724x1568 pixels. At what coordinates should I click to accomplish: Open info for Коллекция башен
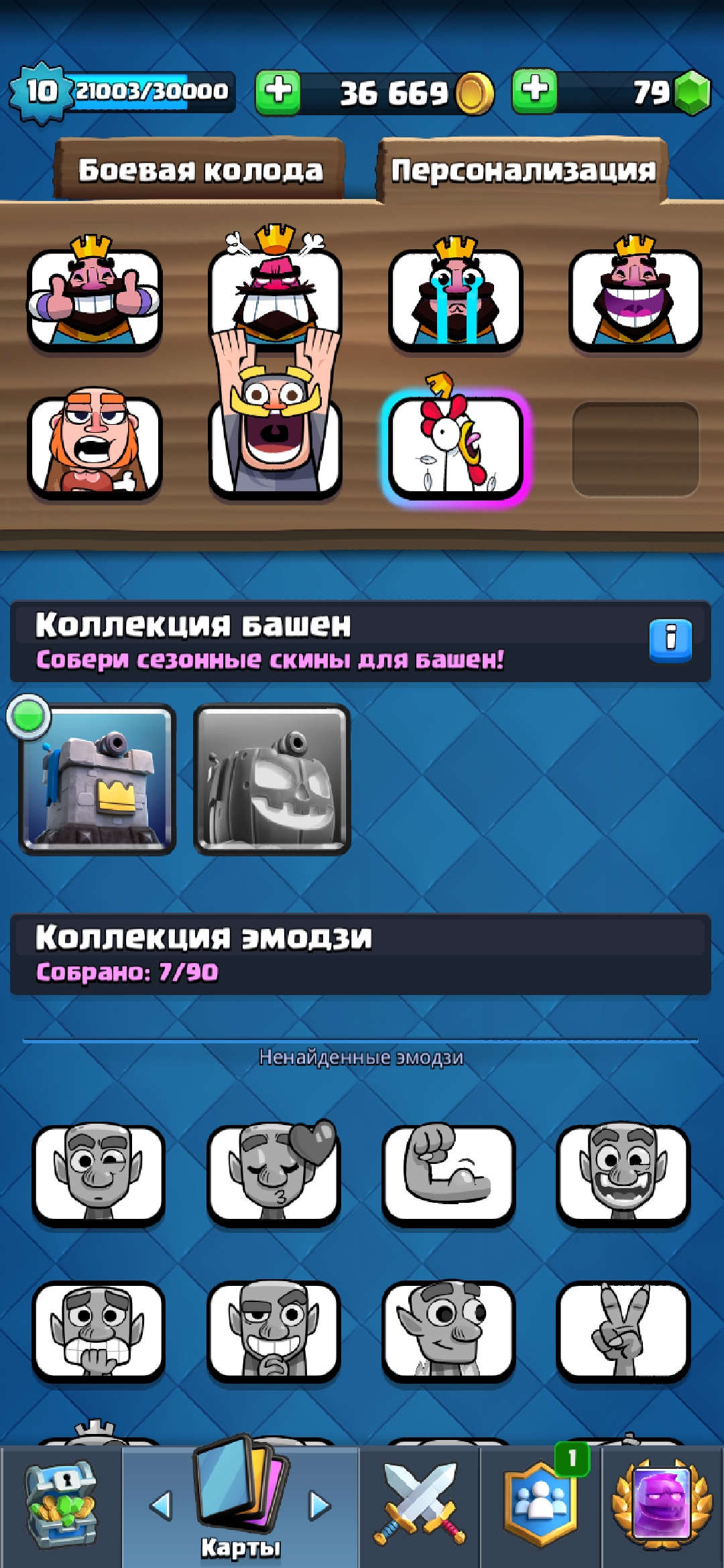click(670, 640)
